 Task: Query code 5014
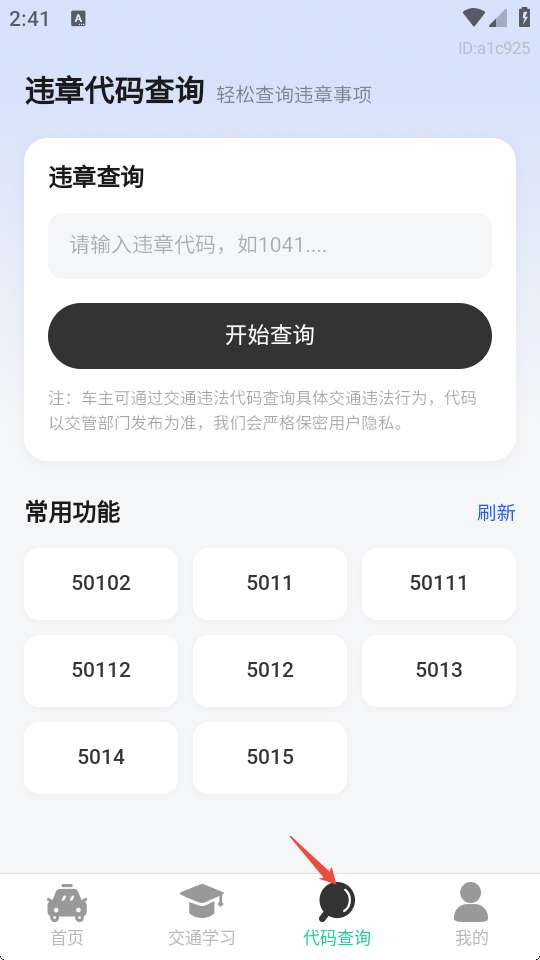click(101, 757)
